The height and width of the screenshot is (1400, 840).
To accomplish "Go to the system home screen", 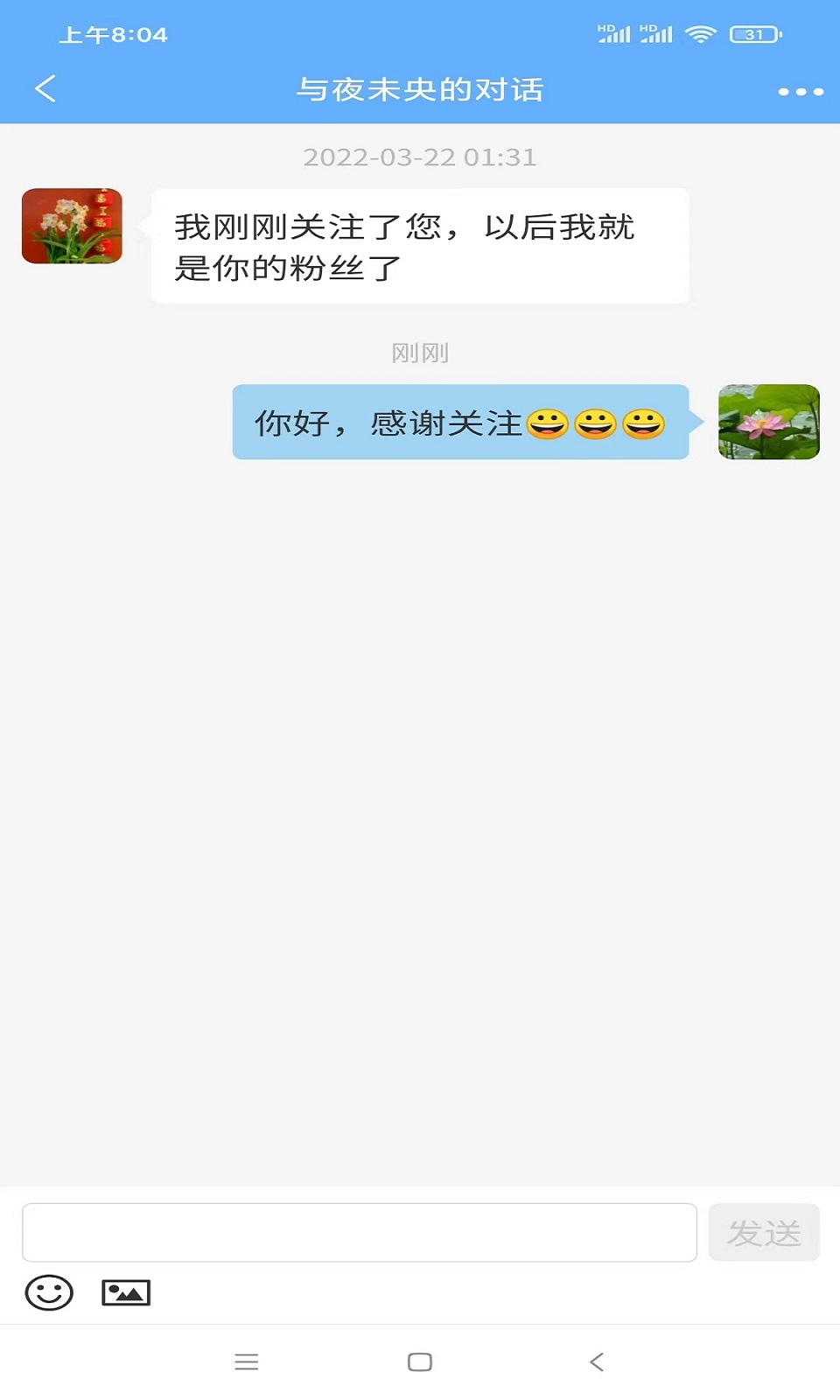I will pos(420,1361).
